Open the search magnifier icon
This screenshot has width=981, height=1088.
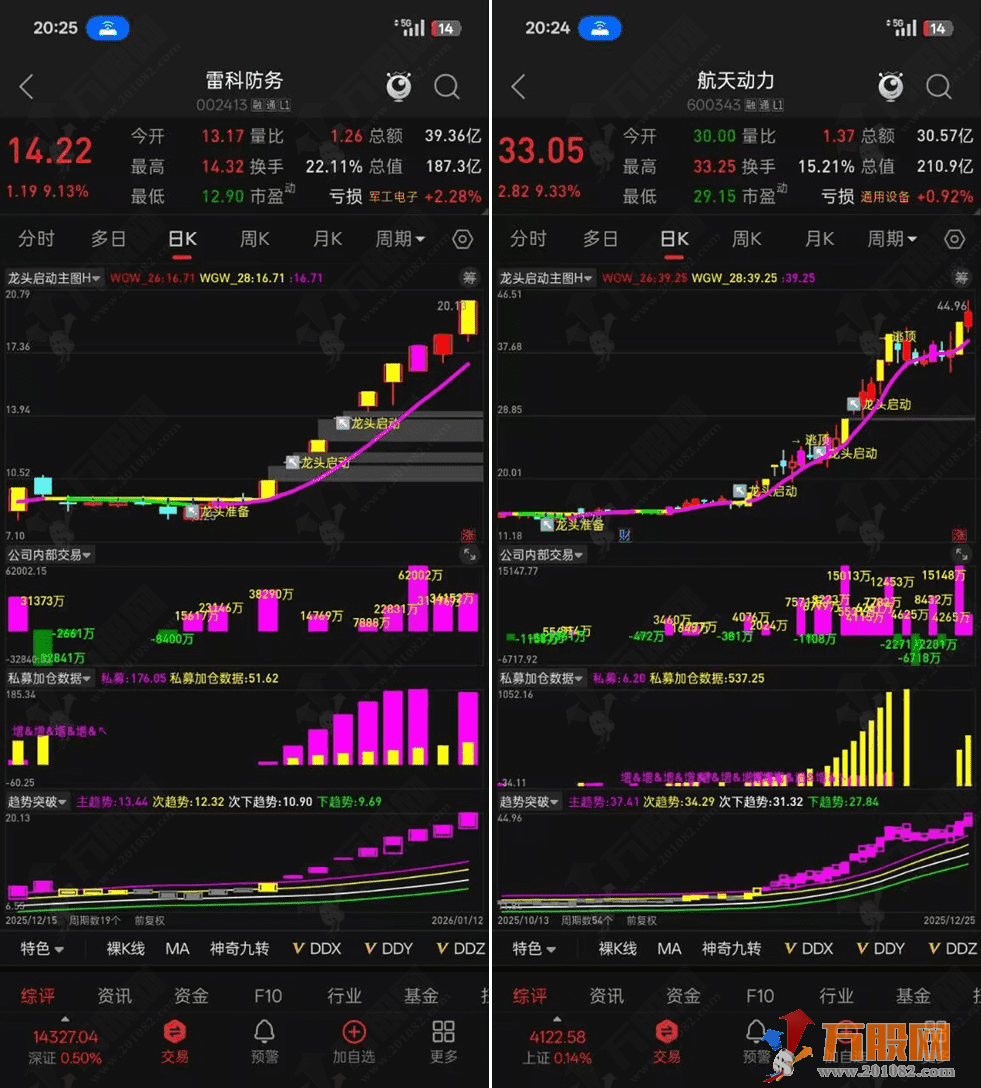447,88
